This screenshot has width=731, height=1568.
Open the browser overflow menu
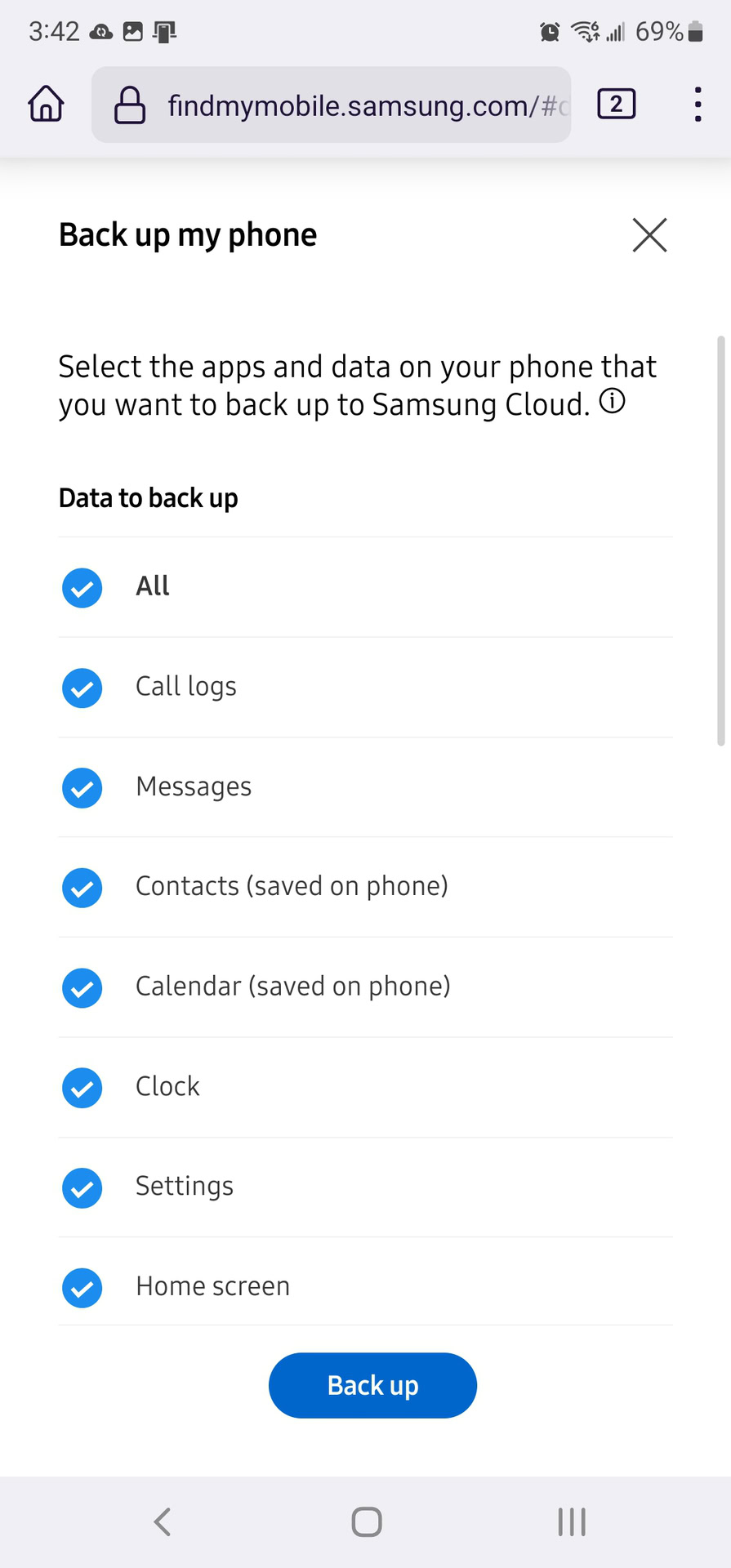[697, 105]
